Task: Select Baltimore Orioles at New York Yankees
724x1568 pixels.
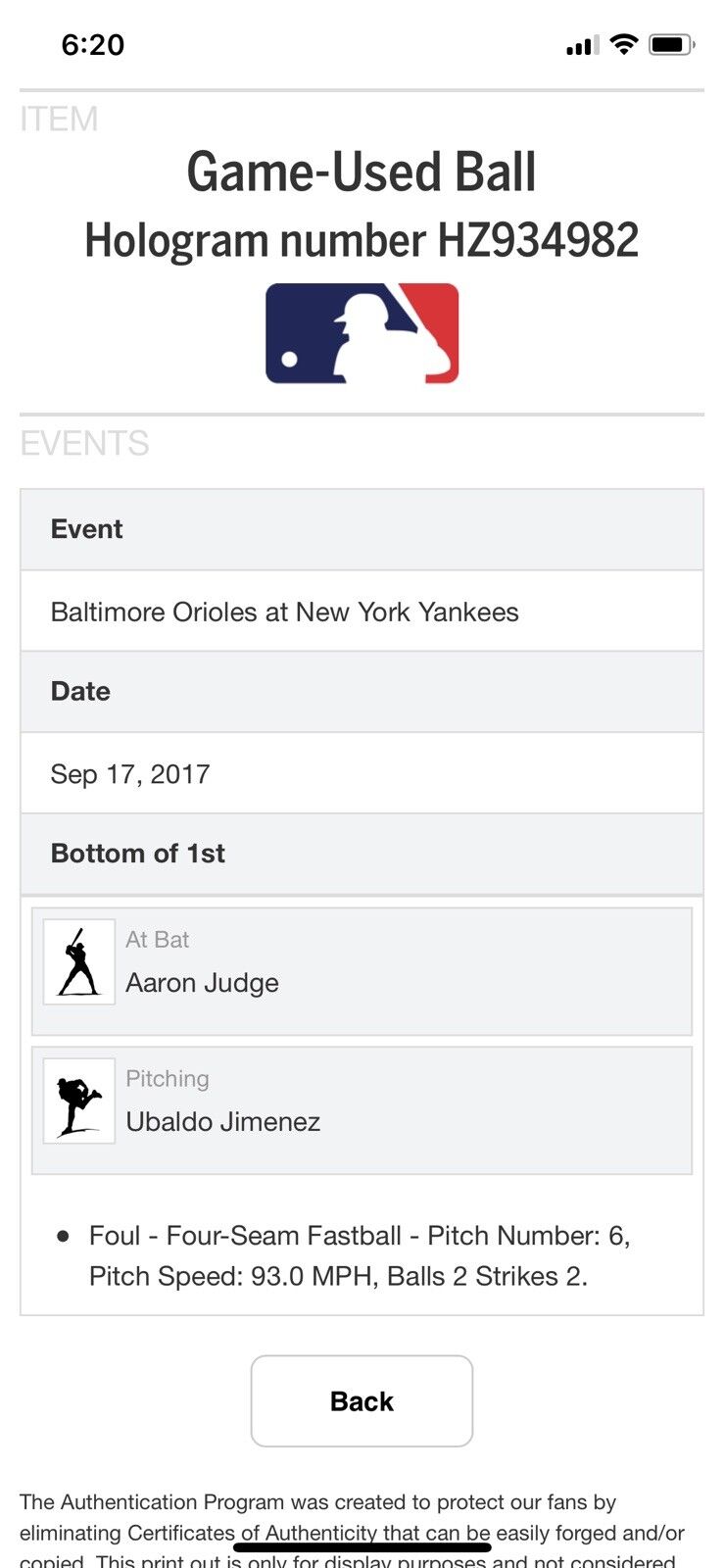Action: pos(284,612)
